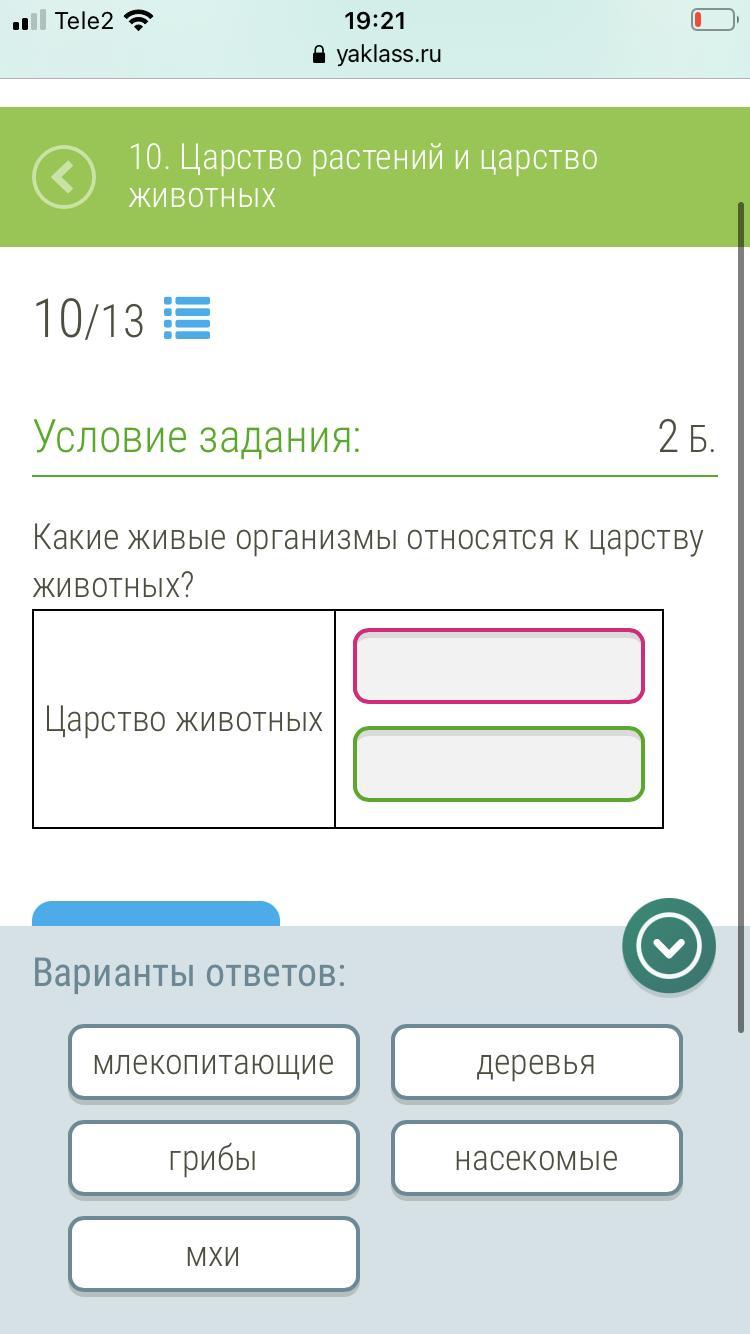Collapse the answer options with the round chevron button
This screenshot has width=750, height=1334.
(668, 946)
